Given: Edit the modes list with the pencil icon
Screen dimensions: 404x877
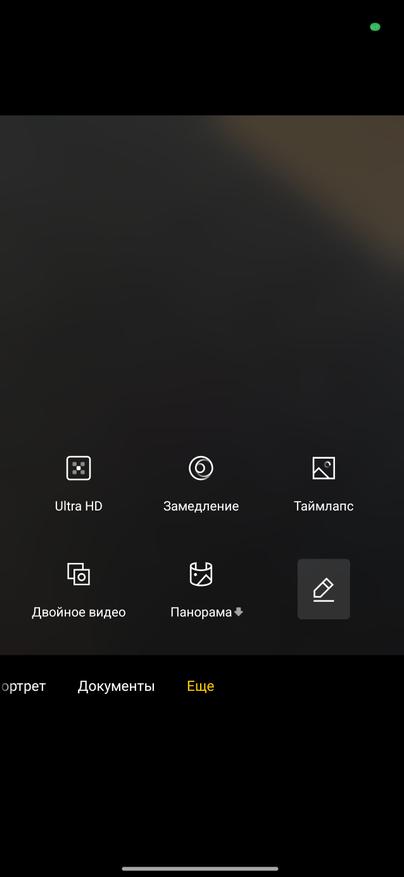Looking at the screenshot, I should click(323, 589).
